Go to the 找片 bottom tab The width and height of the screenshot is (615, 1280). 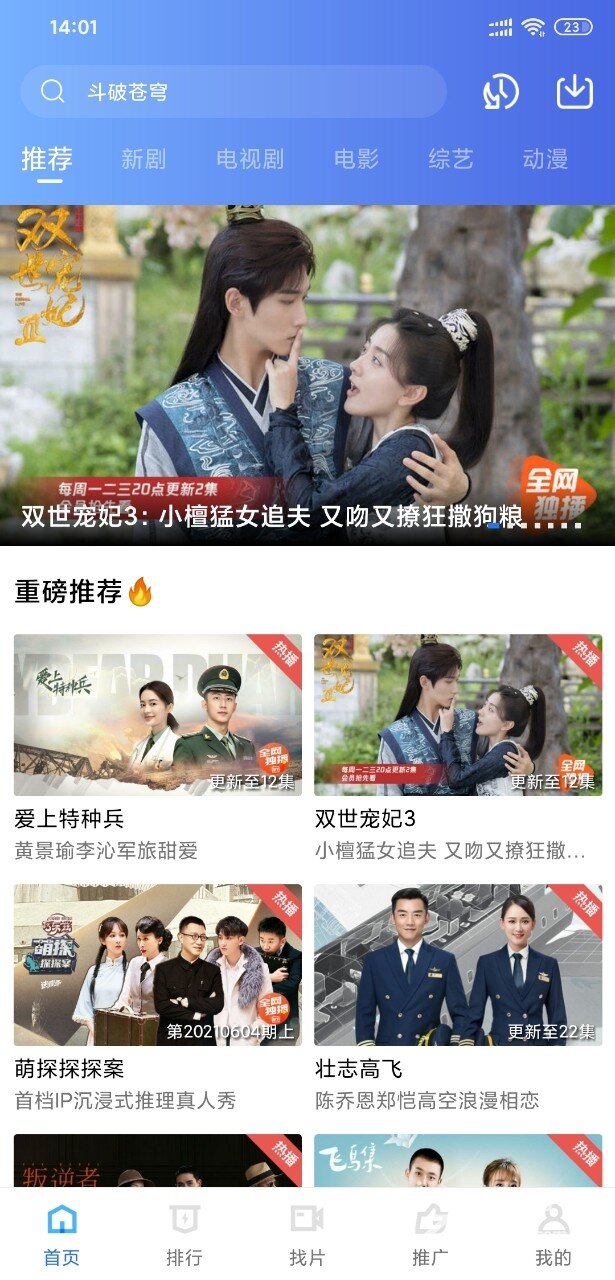click(307, 1235)
